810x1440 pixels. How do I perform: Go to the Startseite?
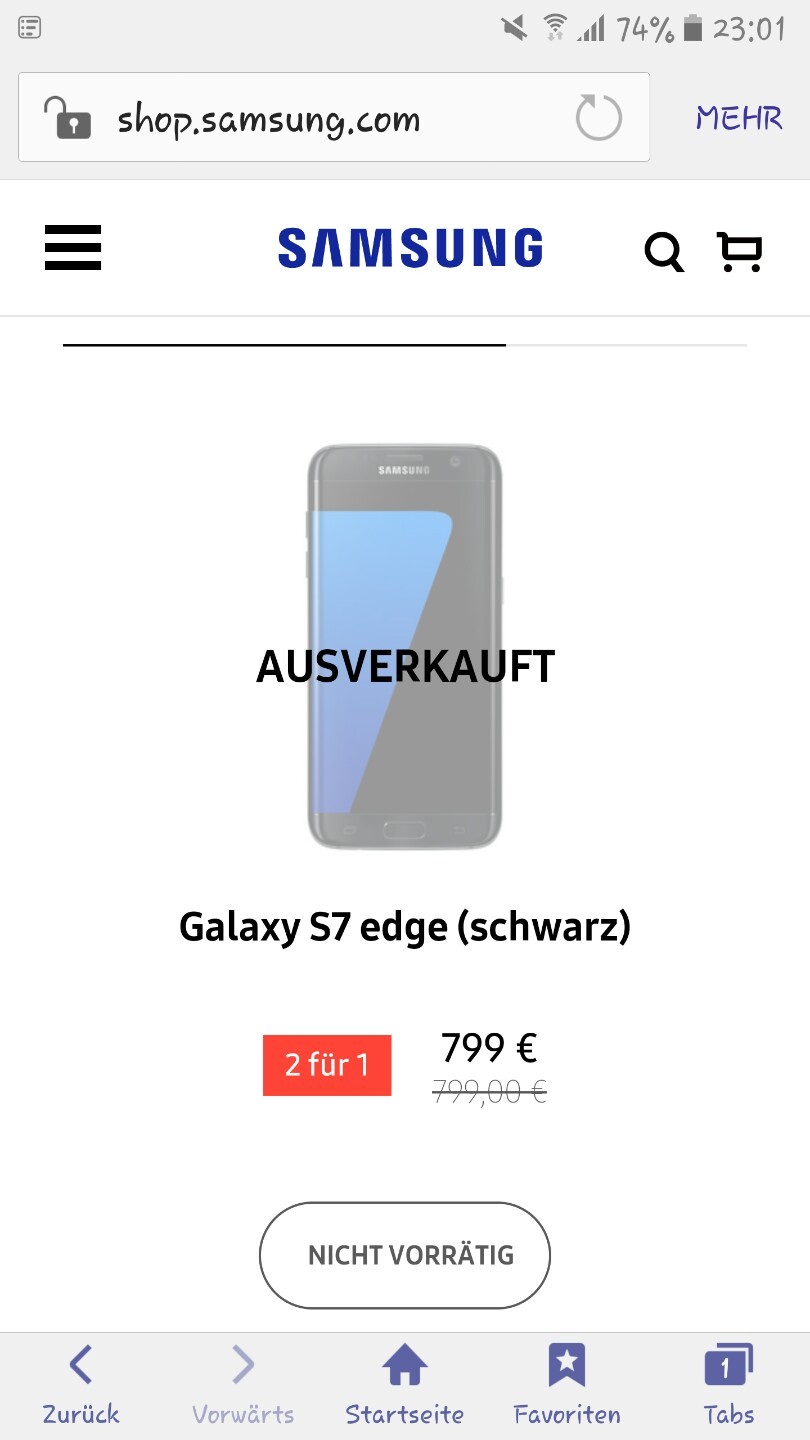[405, 1386]
